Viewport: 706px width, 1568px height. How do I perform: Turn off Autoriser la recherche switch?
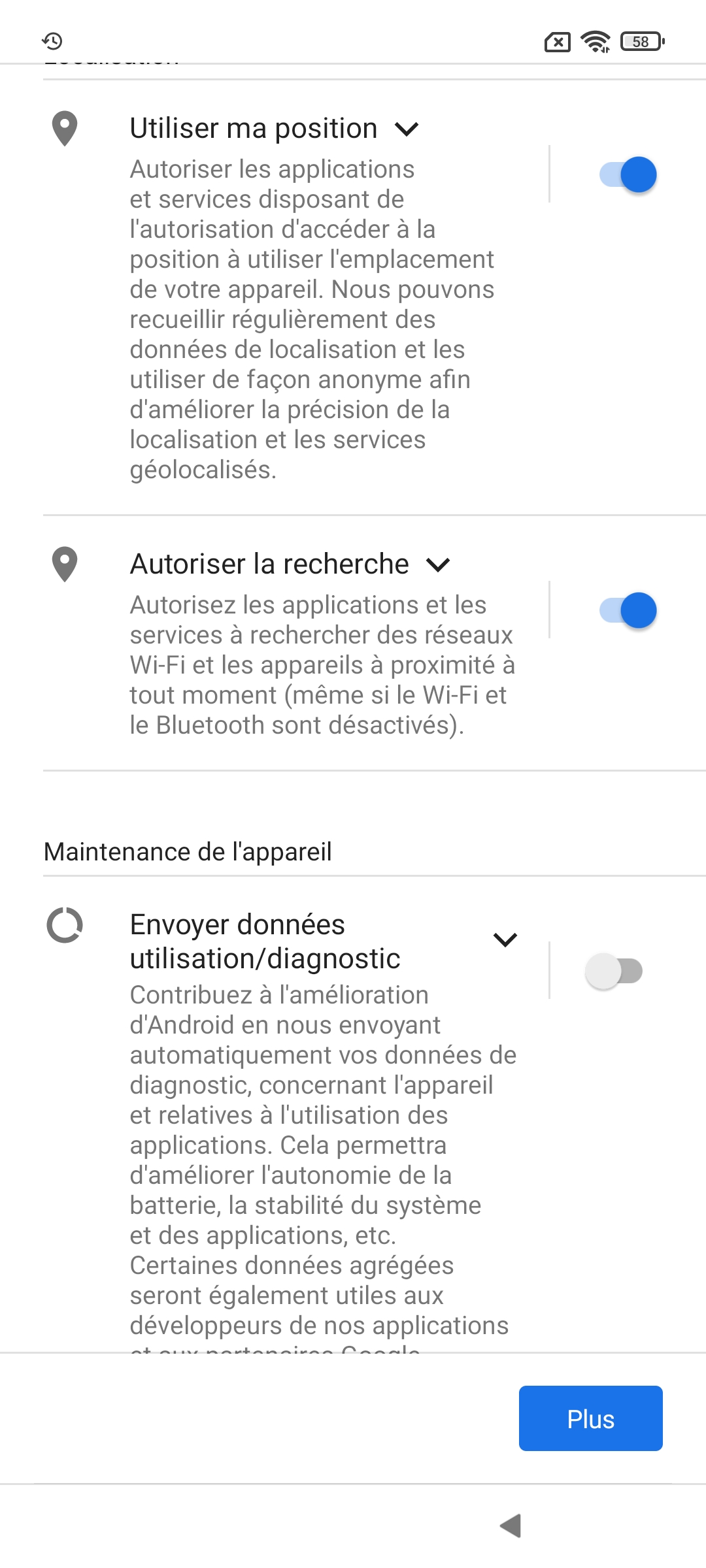coord(628,610)
